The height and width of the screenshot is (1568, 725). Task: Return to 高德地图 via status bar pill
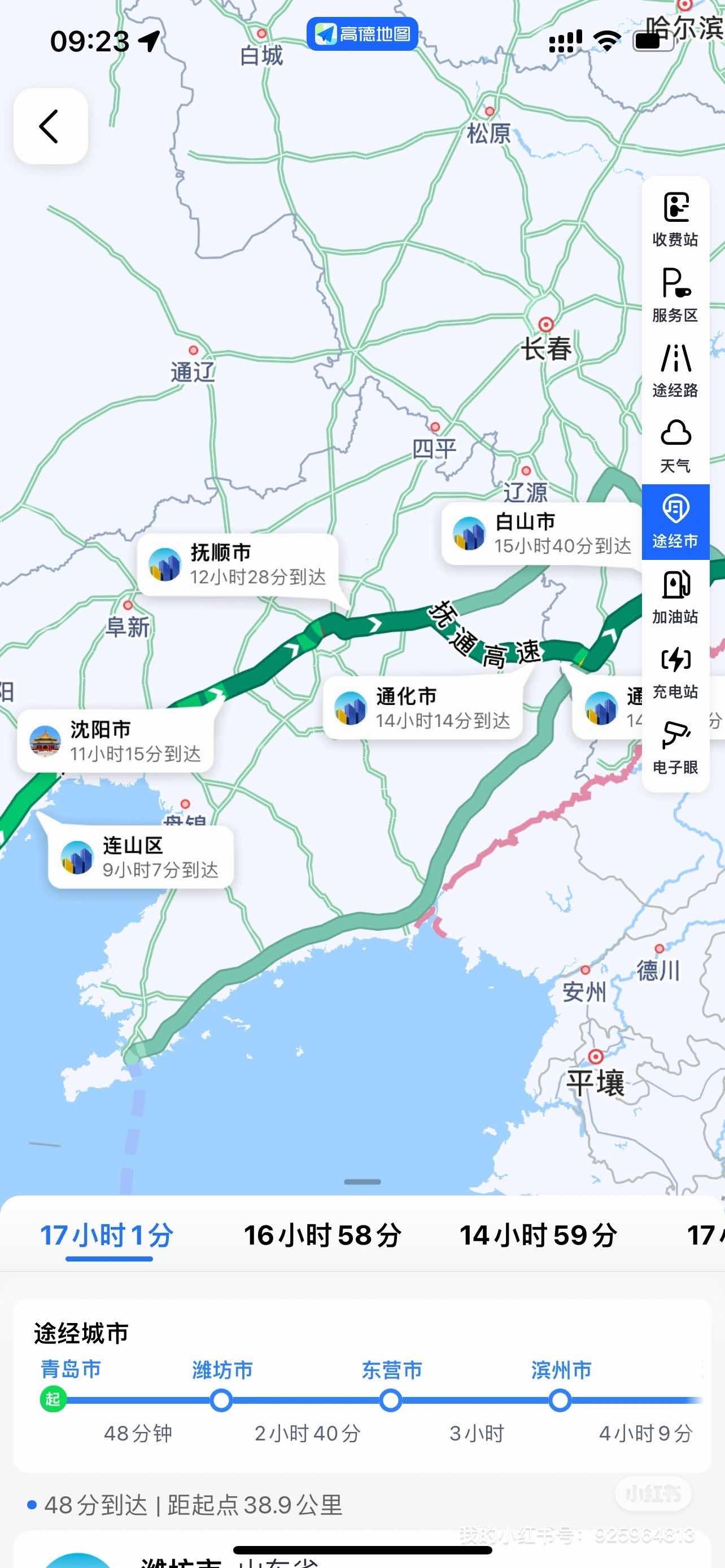[362, 34]
